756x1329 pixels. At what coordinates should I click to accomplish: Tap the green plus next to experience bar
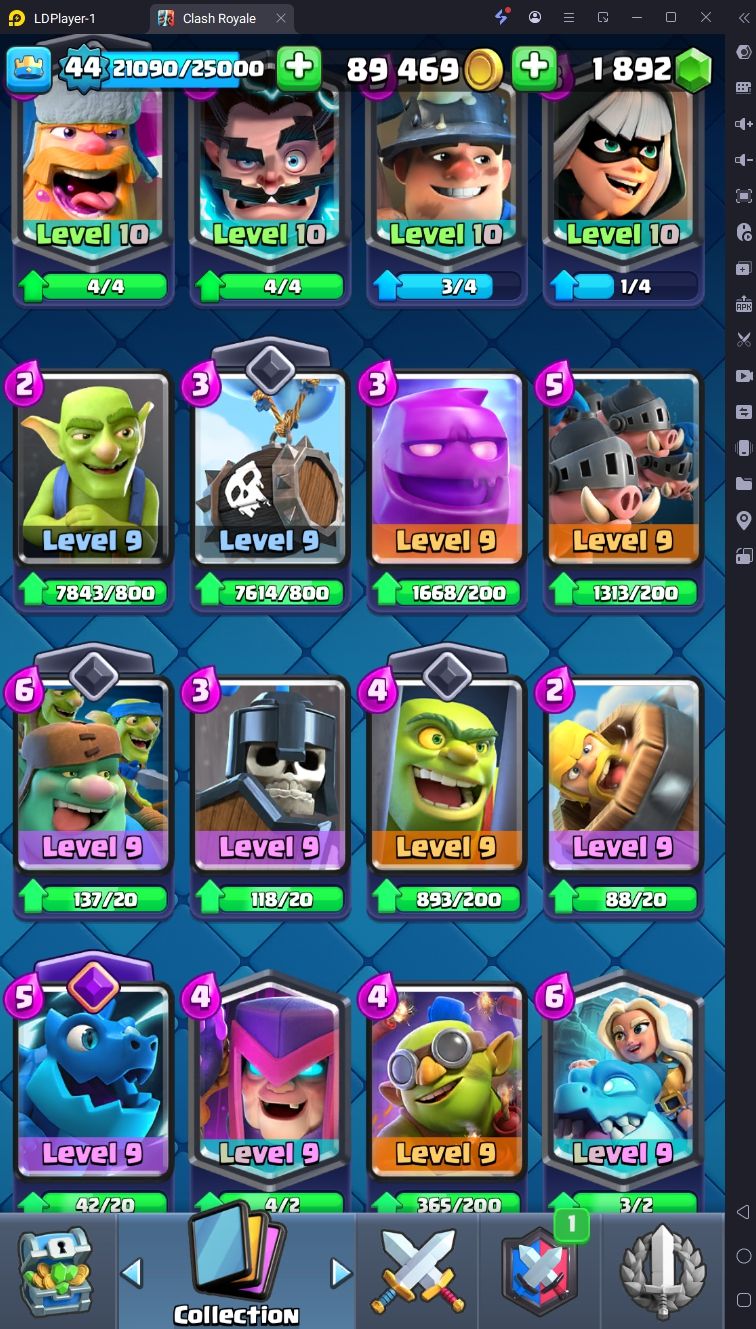pyautogui.click(x=298, y=67)
